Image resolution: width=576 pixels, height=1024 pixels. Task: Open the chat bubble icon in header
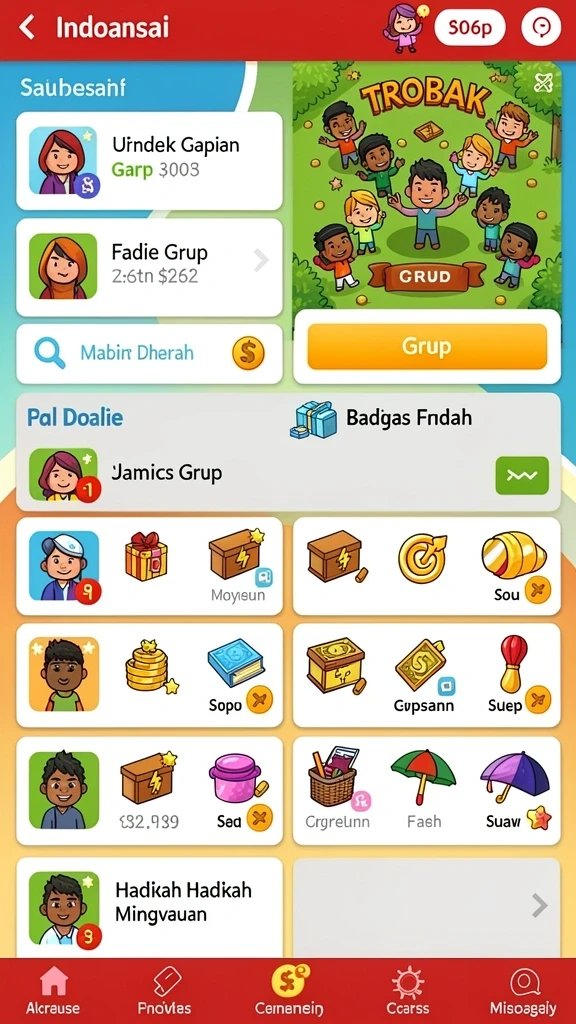[x=541, y=27]
